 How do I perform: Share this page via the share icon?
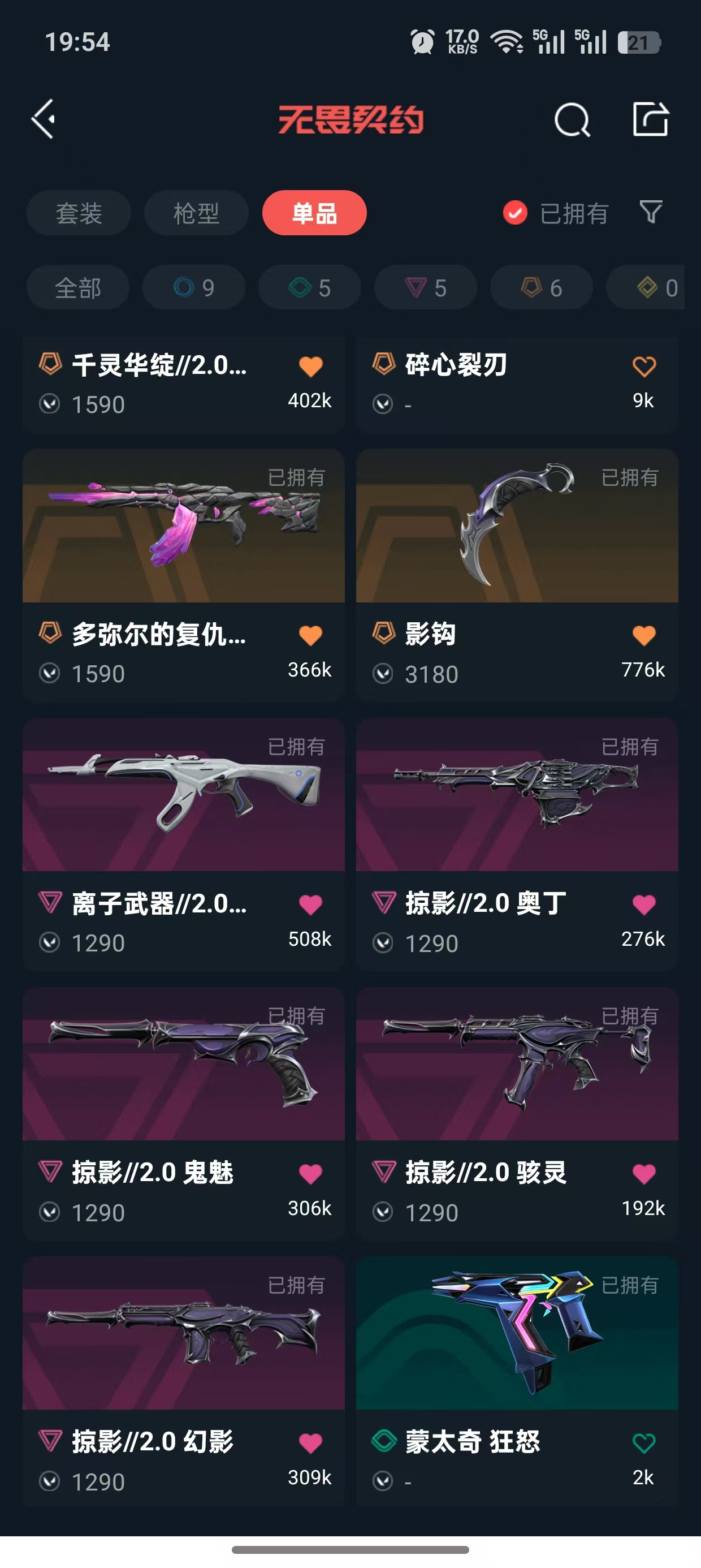(x=650, y=119)
